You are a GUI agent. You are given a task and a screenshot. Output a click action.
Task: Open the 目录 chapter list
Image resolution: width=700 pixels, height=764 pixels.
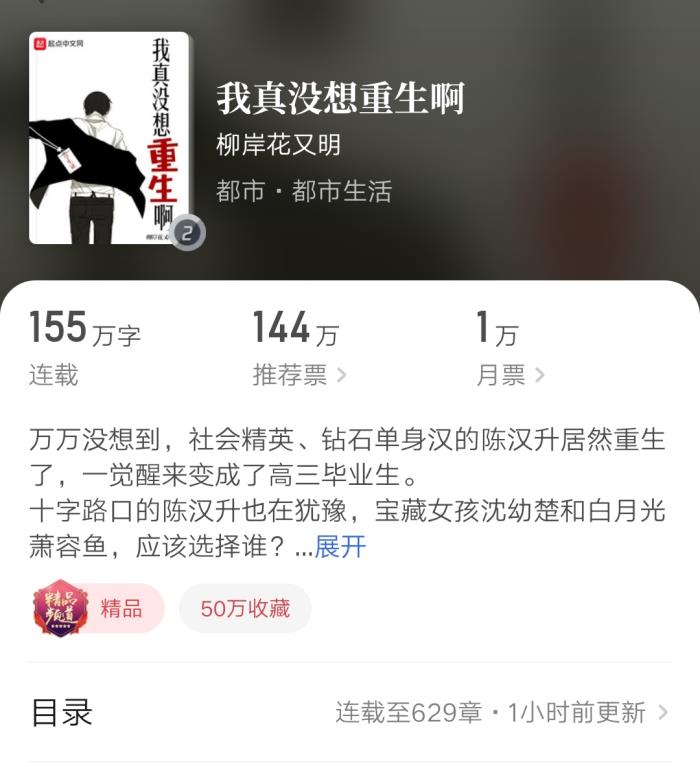click(x=349, y=712)
